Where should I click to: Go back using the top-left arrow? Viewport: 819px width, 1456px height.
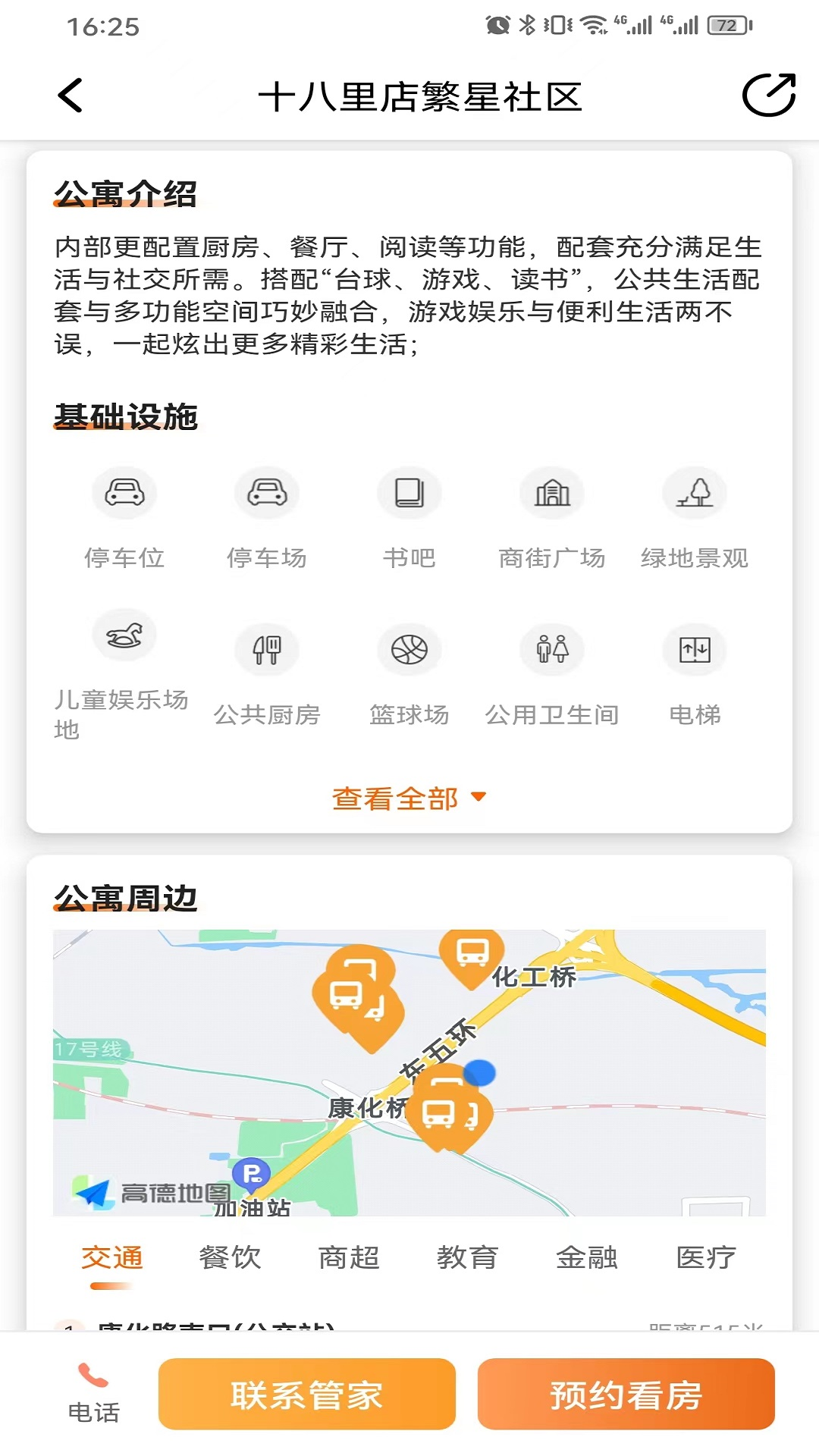pyautogui.click(x=71, y=96)
